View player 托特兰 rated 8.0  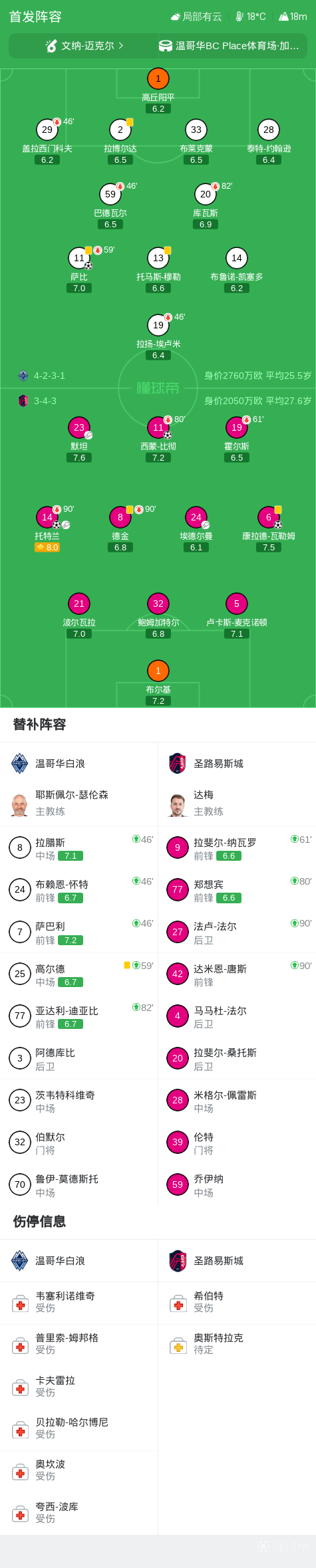pyautogui.click(x=47, y=528)
